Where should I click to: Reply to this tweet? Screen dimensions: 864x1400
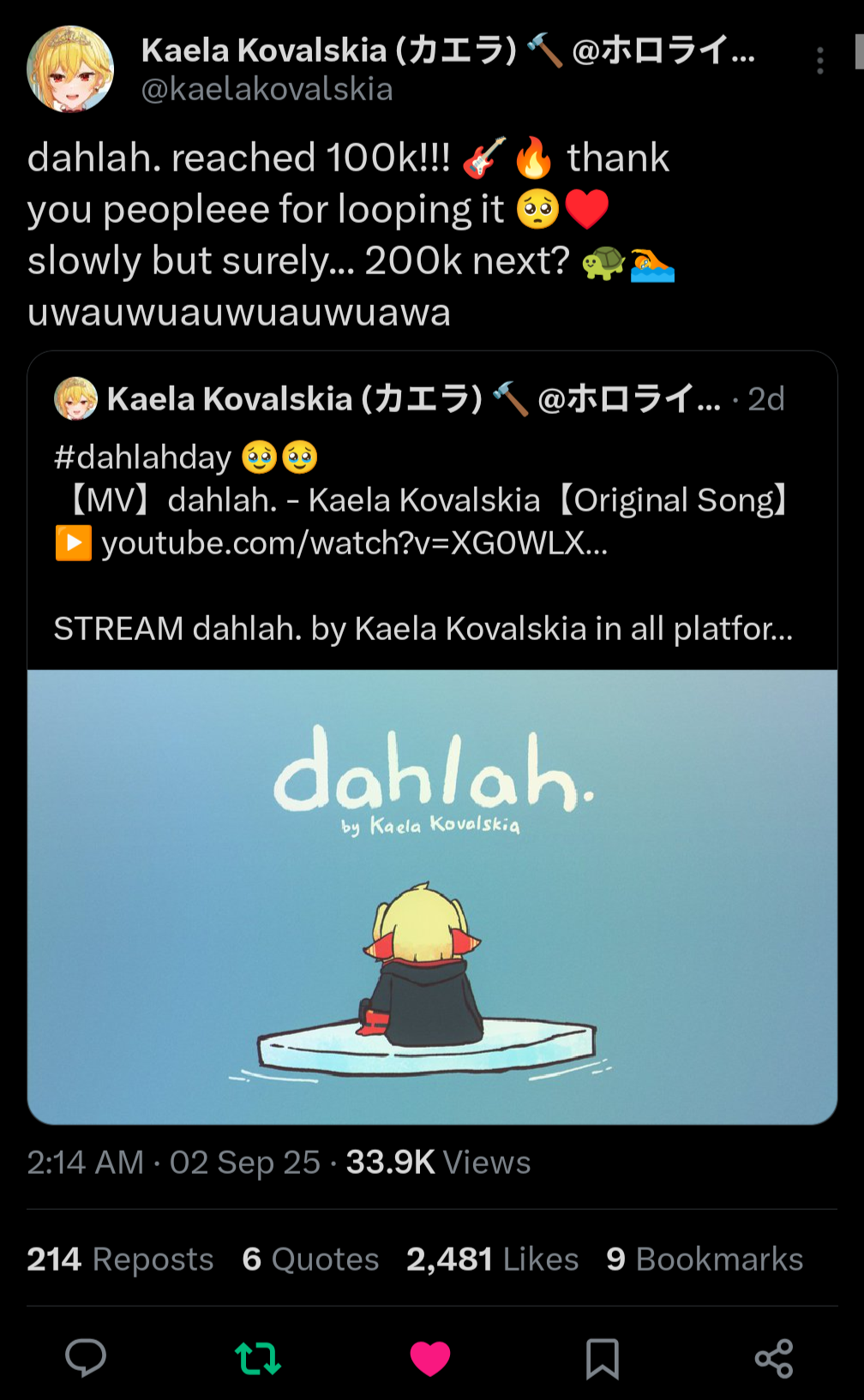[x=86, y=1358]
